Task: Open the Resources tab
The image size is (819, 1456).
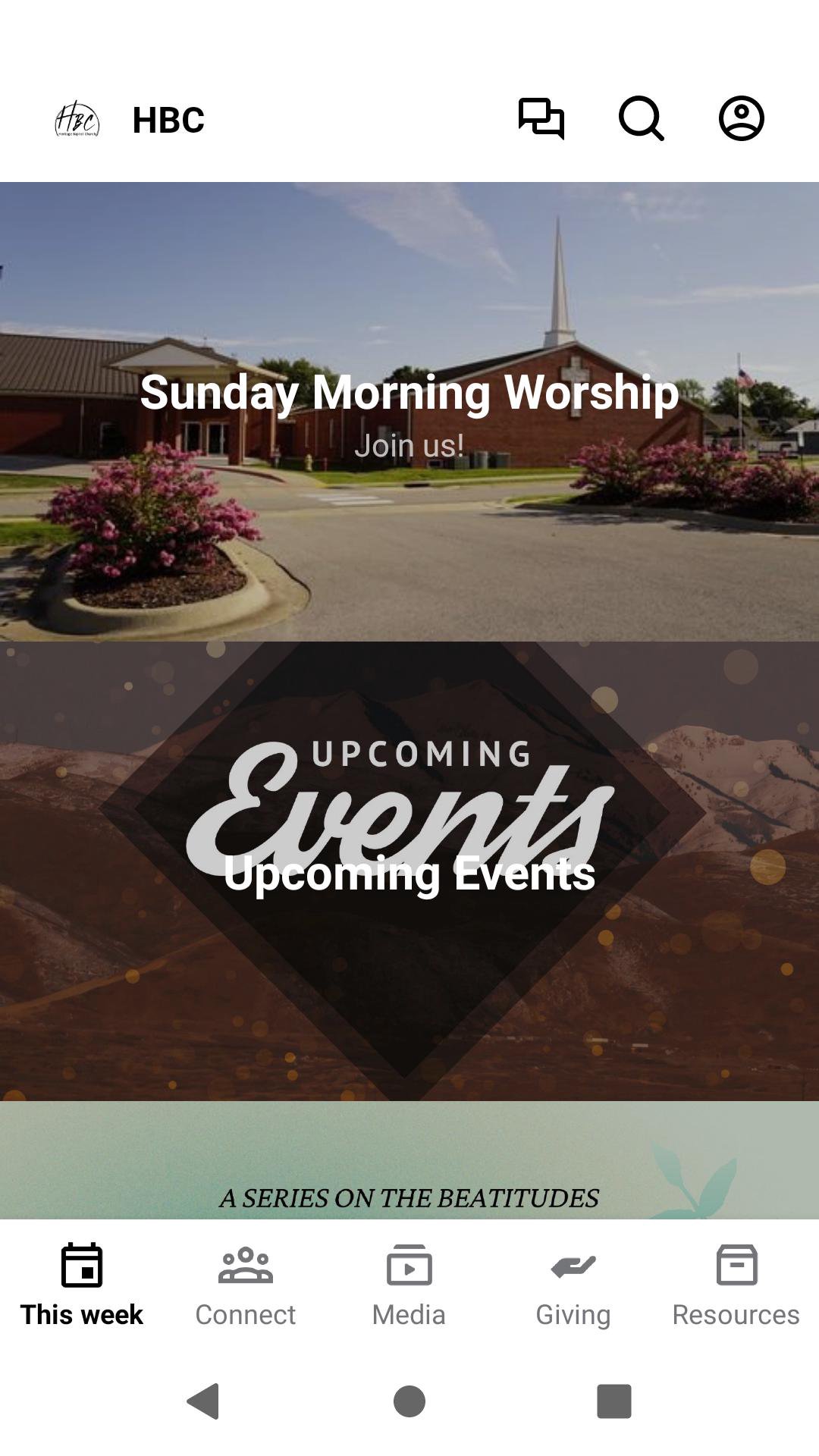Action: tap(736, 1282)
